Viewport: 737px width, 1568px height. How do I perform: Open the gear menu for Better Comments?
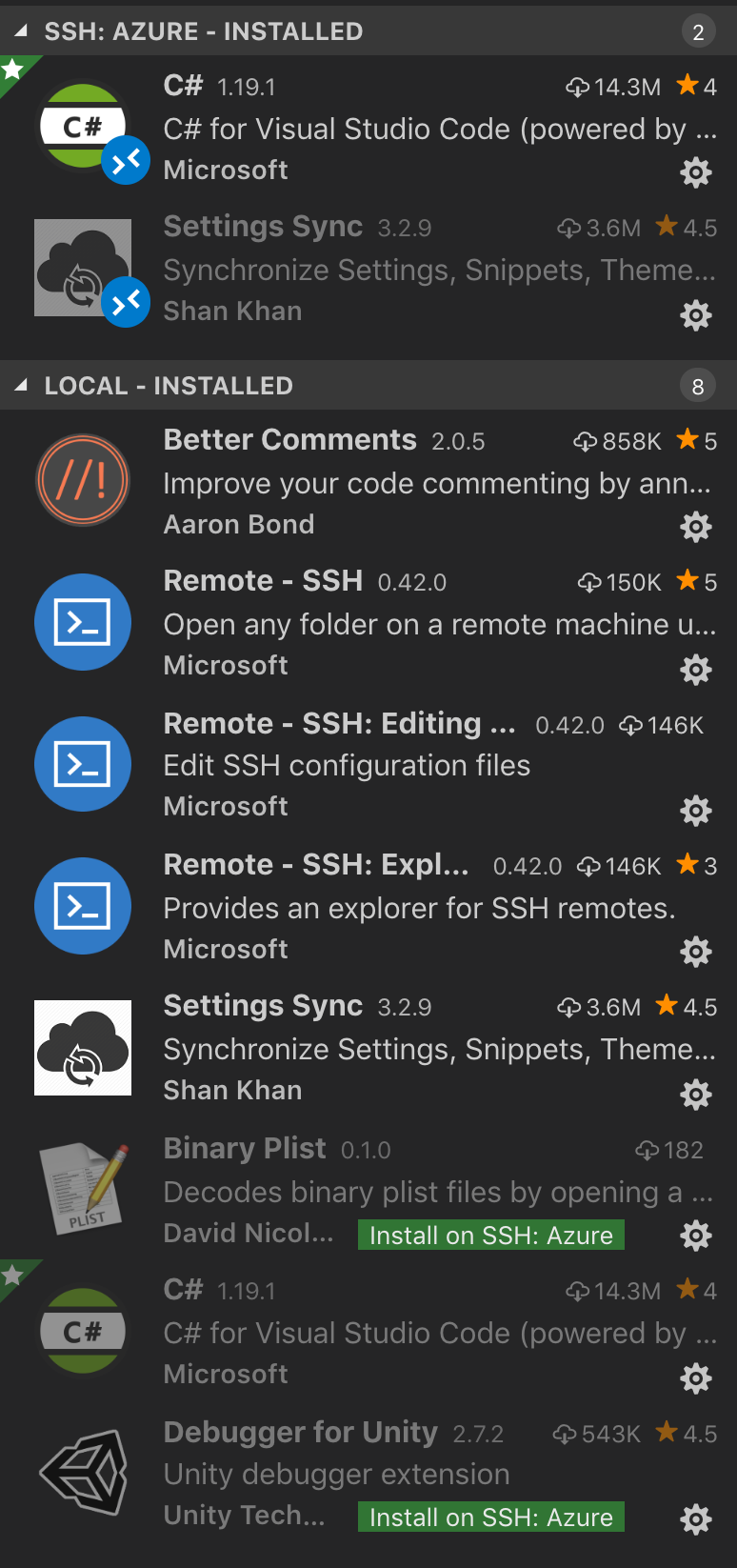[x=696, y=527]
